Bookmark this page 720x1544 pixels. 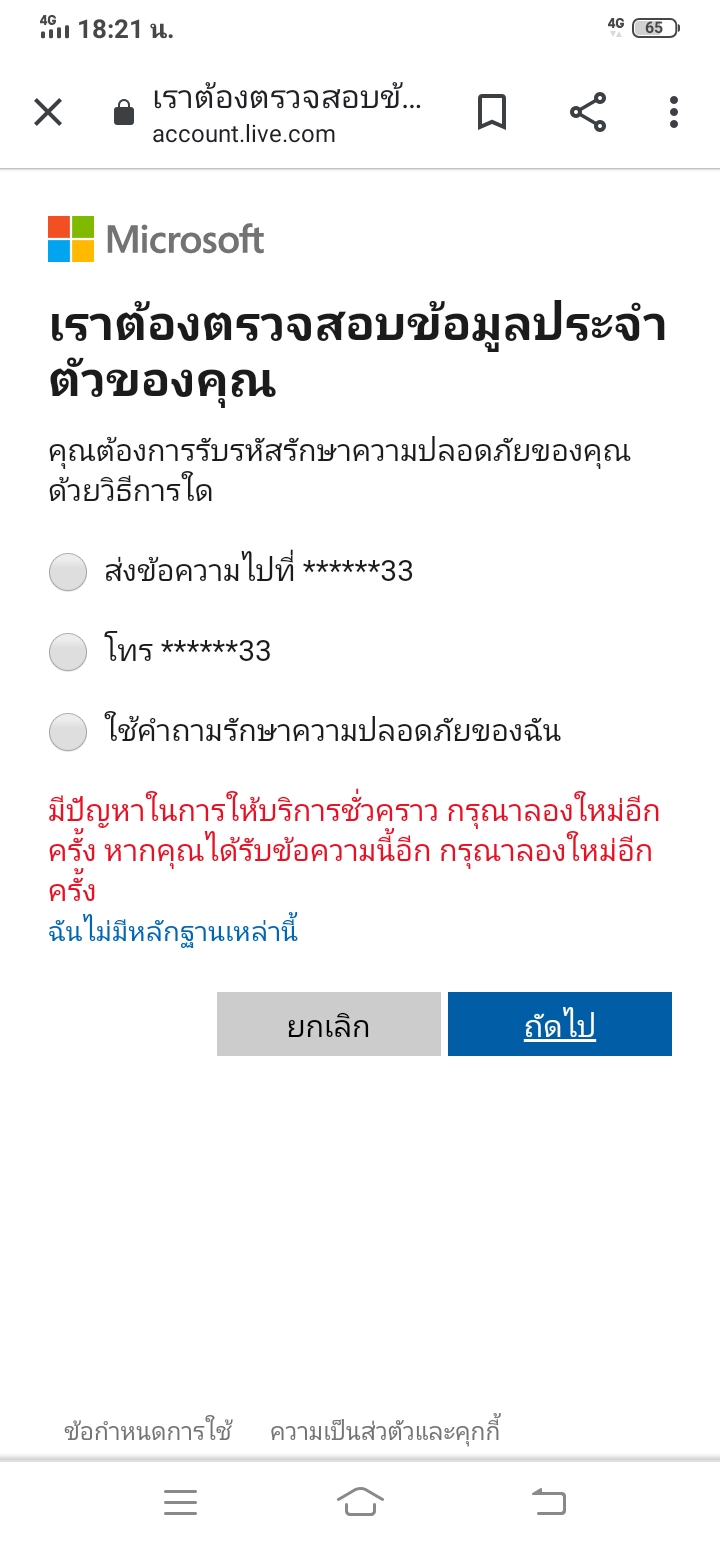(491, 112)
